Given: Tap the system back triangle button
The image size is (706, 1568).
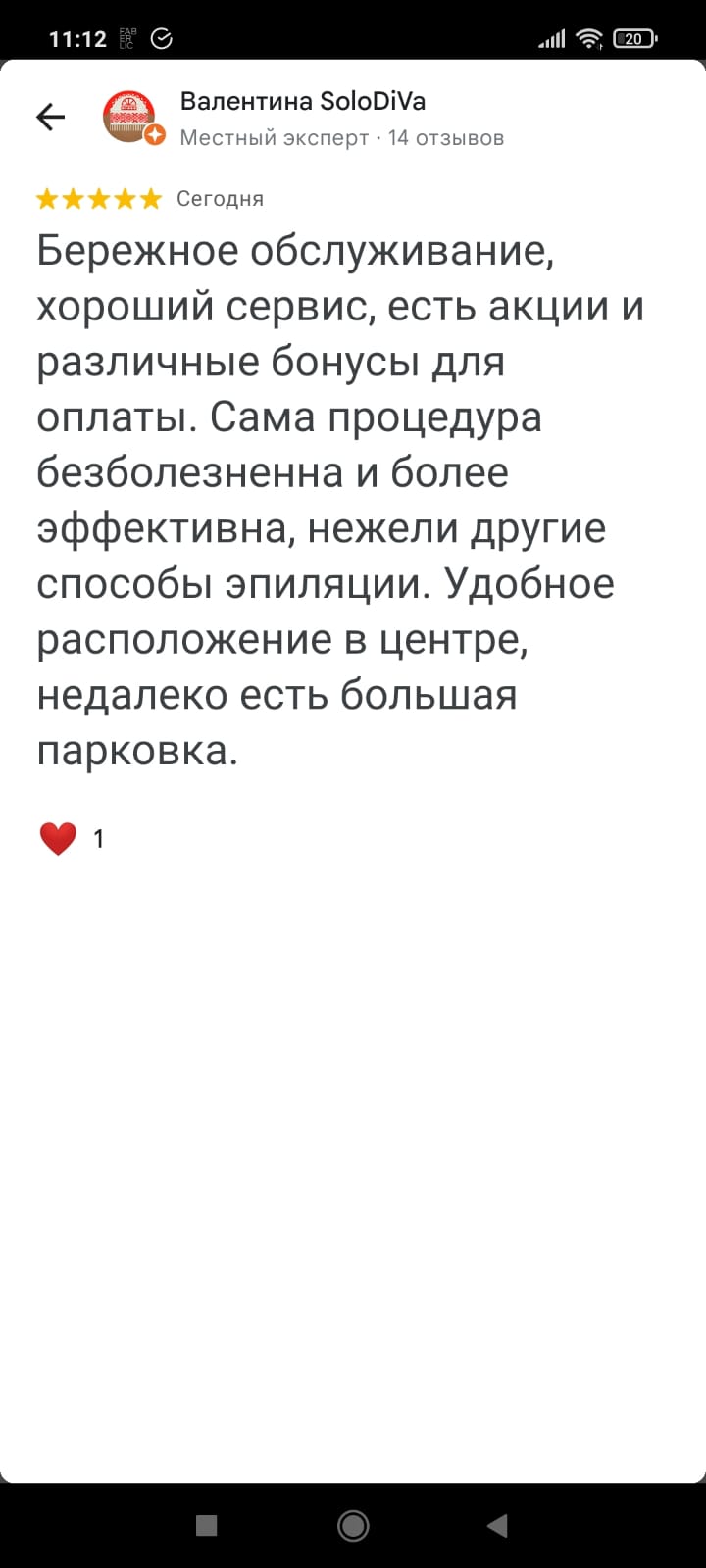Looking at the screenshot, I should pos(497,1525).
